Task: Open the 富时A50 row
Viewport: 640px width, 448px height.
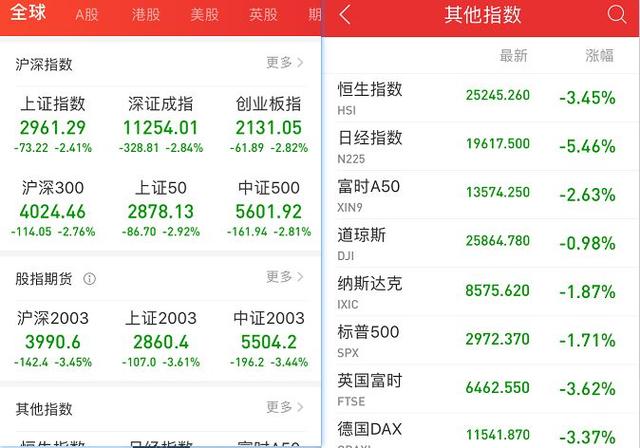Action: click(480, 194)
